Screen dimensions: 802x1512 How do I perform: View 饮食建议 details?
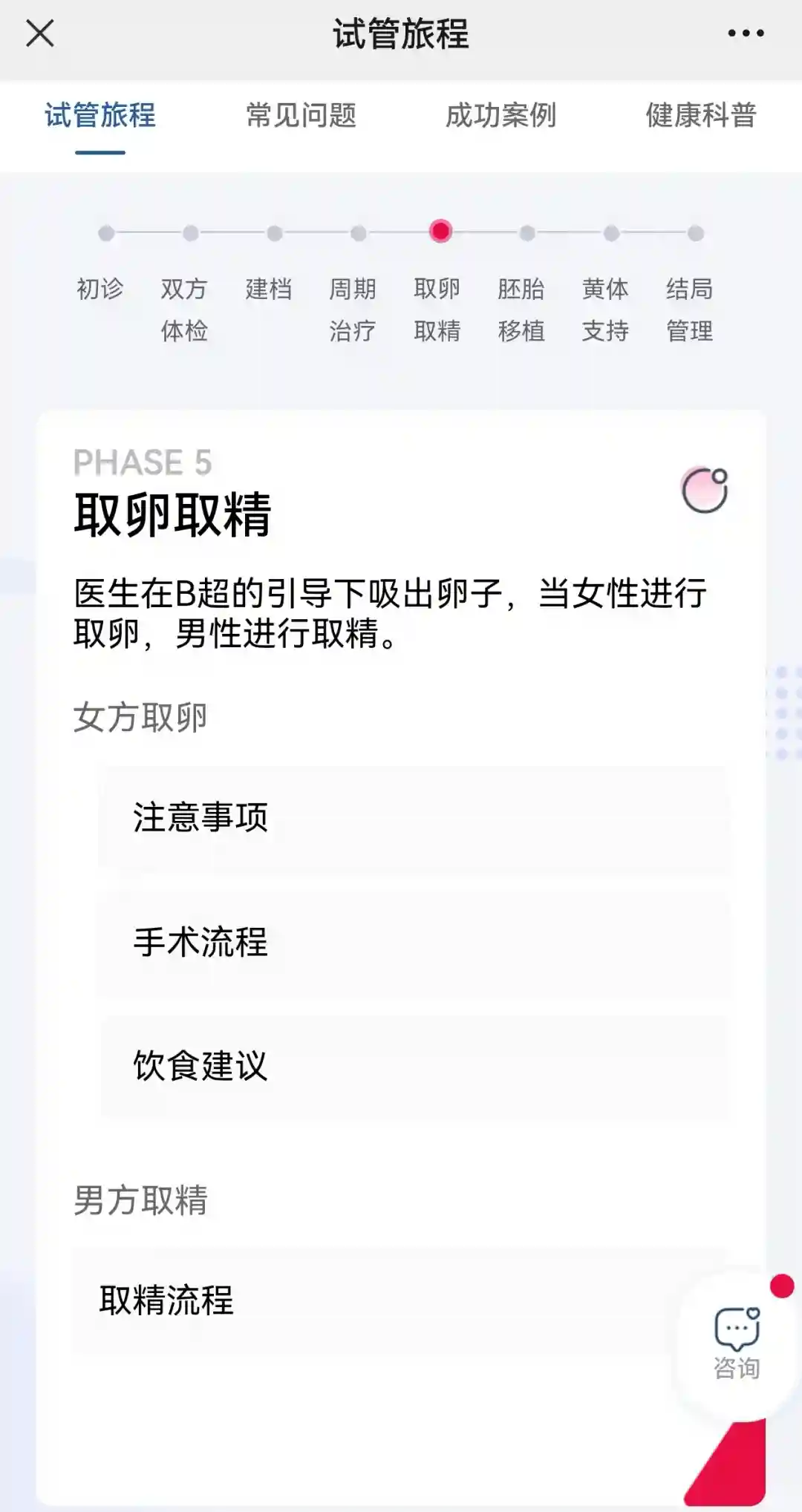tap(413, 1067)
